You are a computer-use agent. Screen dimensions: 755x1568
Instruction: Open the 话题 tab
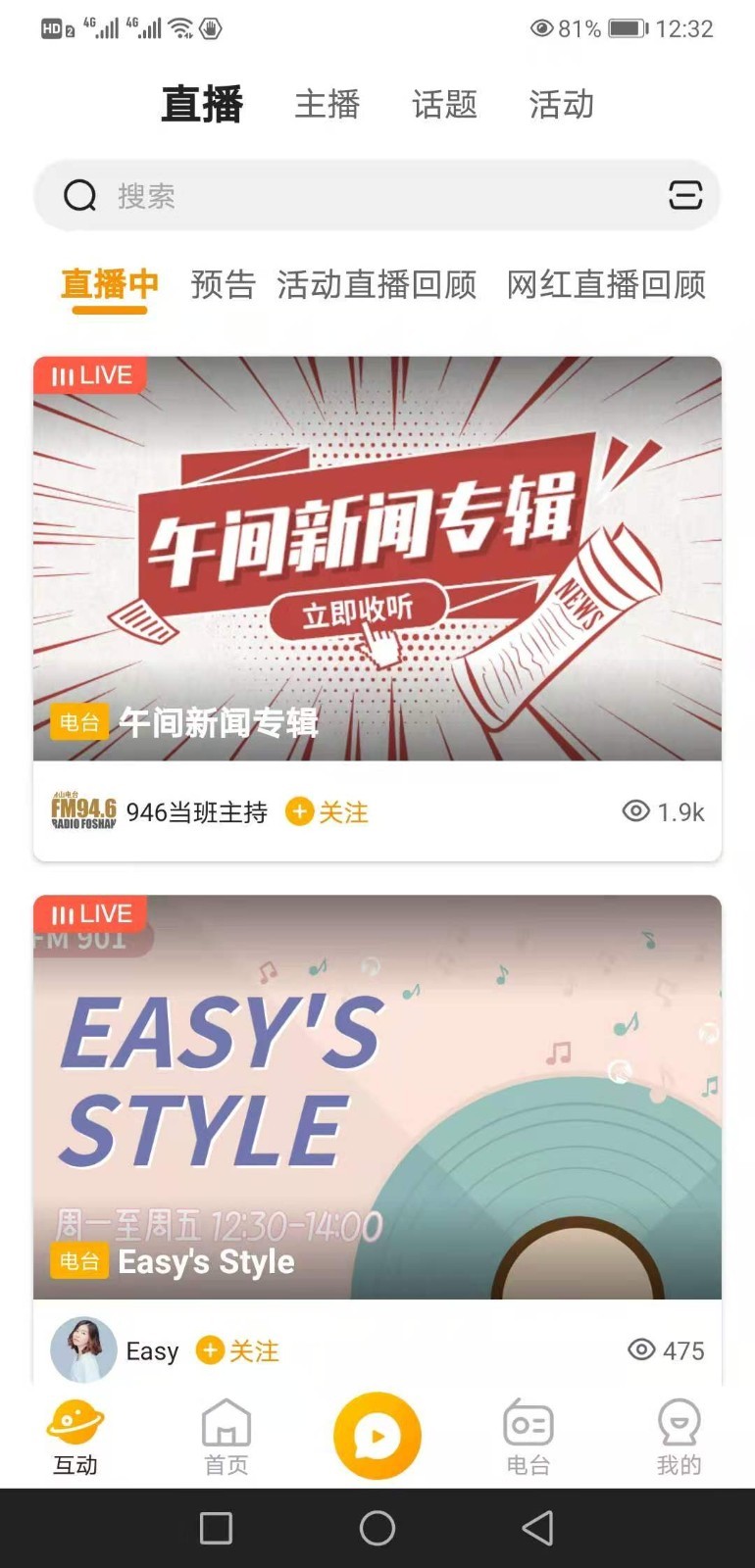(x=444, y=105)
